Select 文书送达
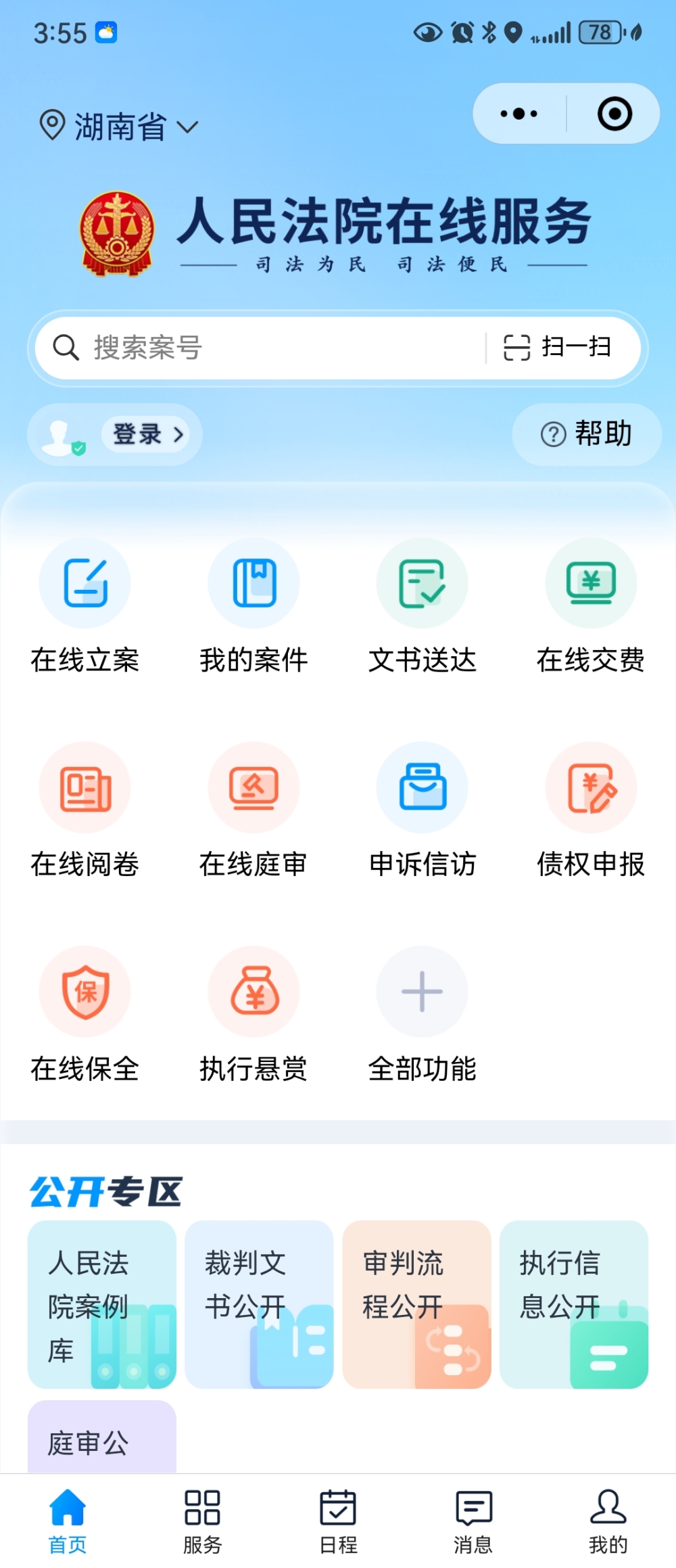This screenshot has width=676, height=1568. 422,605
